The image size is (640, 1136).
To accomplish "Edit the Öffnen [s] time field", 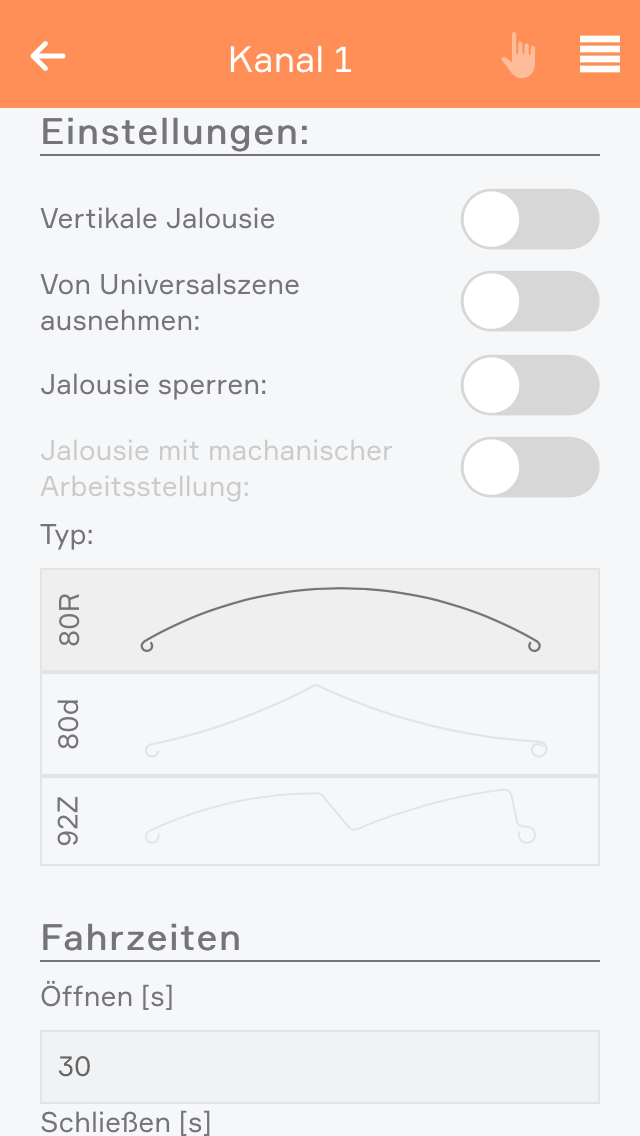I will [x=320, y=1067].
